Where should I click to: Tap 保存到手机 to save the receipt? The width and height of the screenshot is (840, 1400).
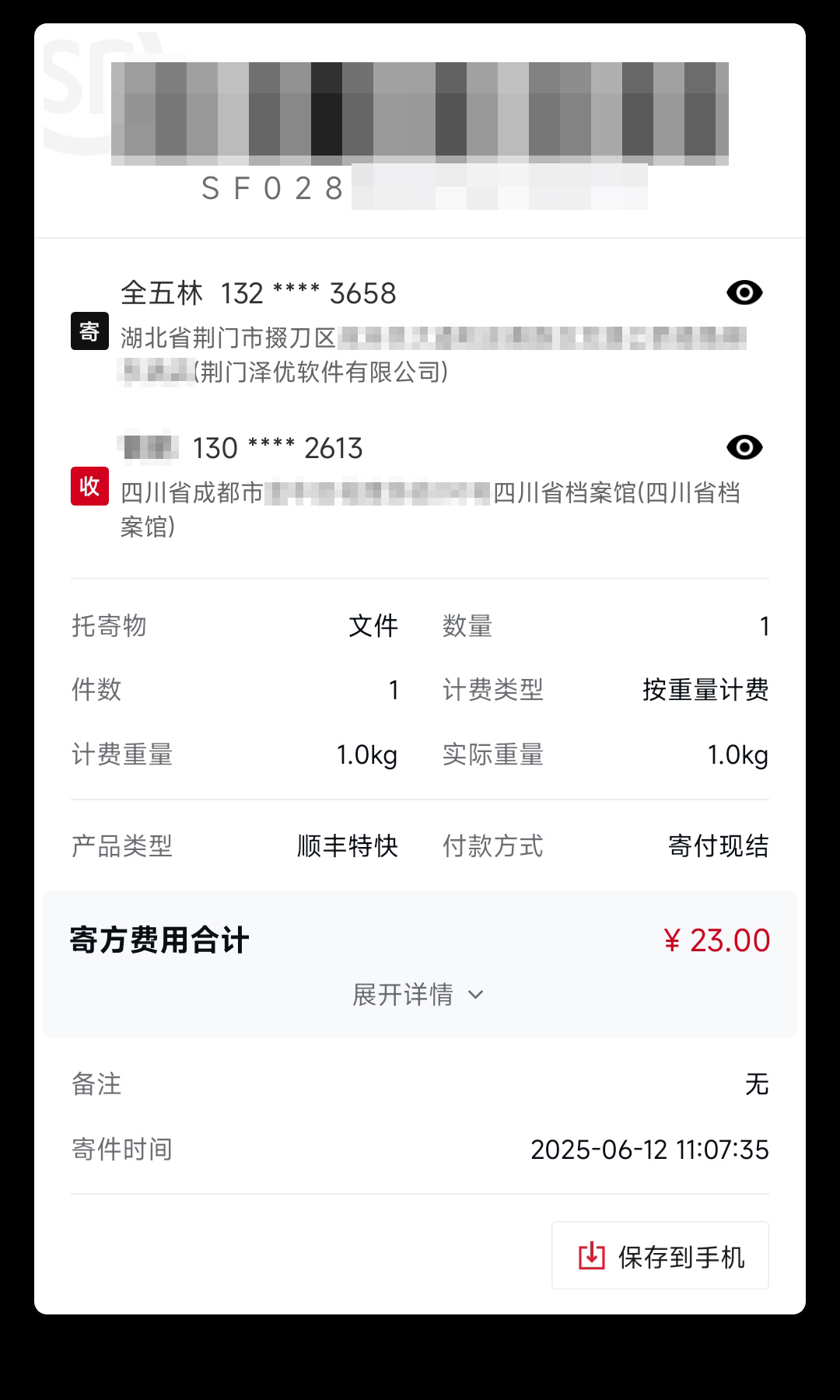pos(660,1255)
